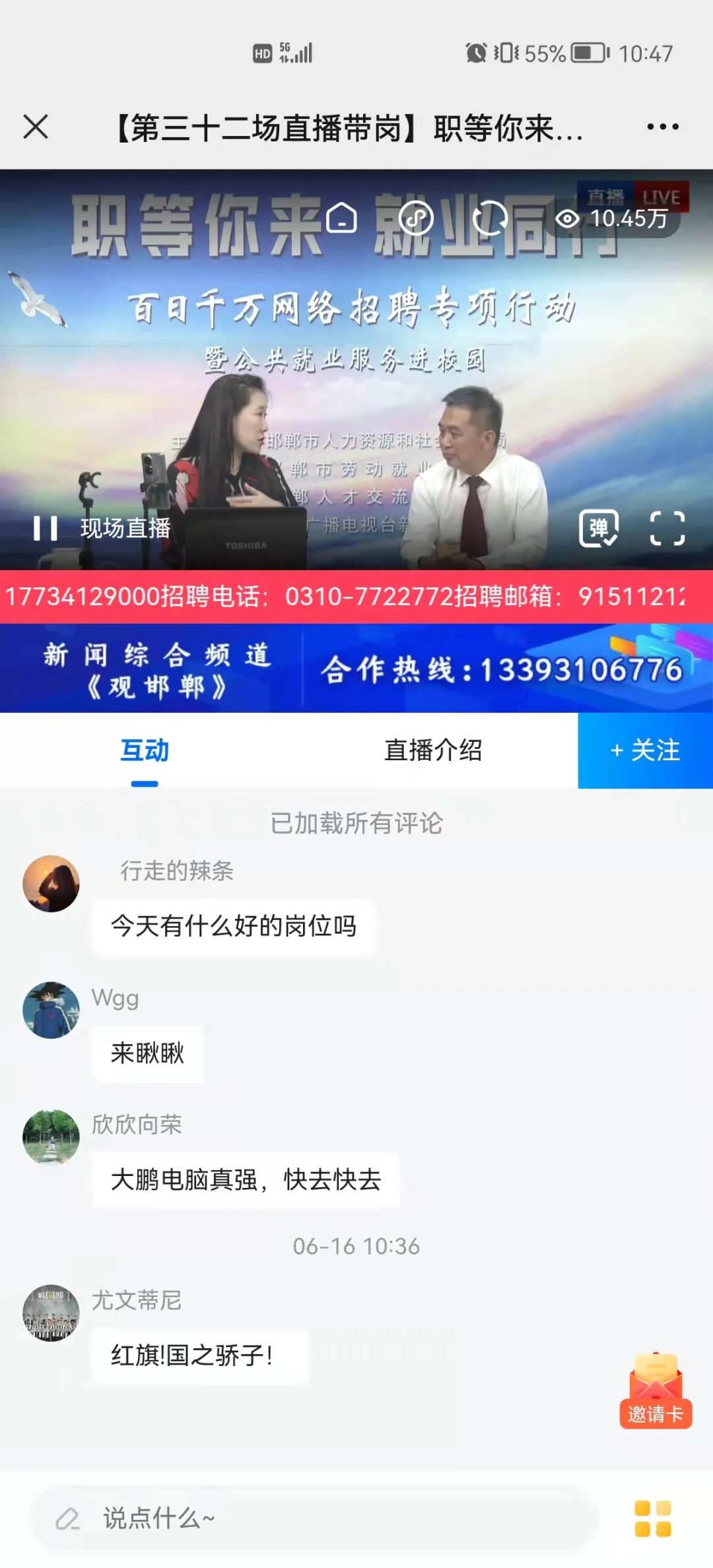This screenshot has width=713, height=1568.
Task: Toggle the danmaku bullet comments
Action: [x=598, y=528]
